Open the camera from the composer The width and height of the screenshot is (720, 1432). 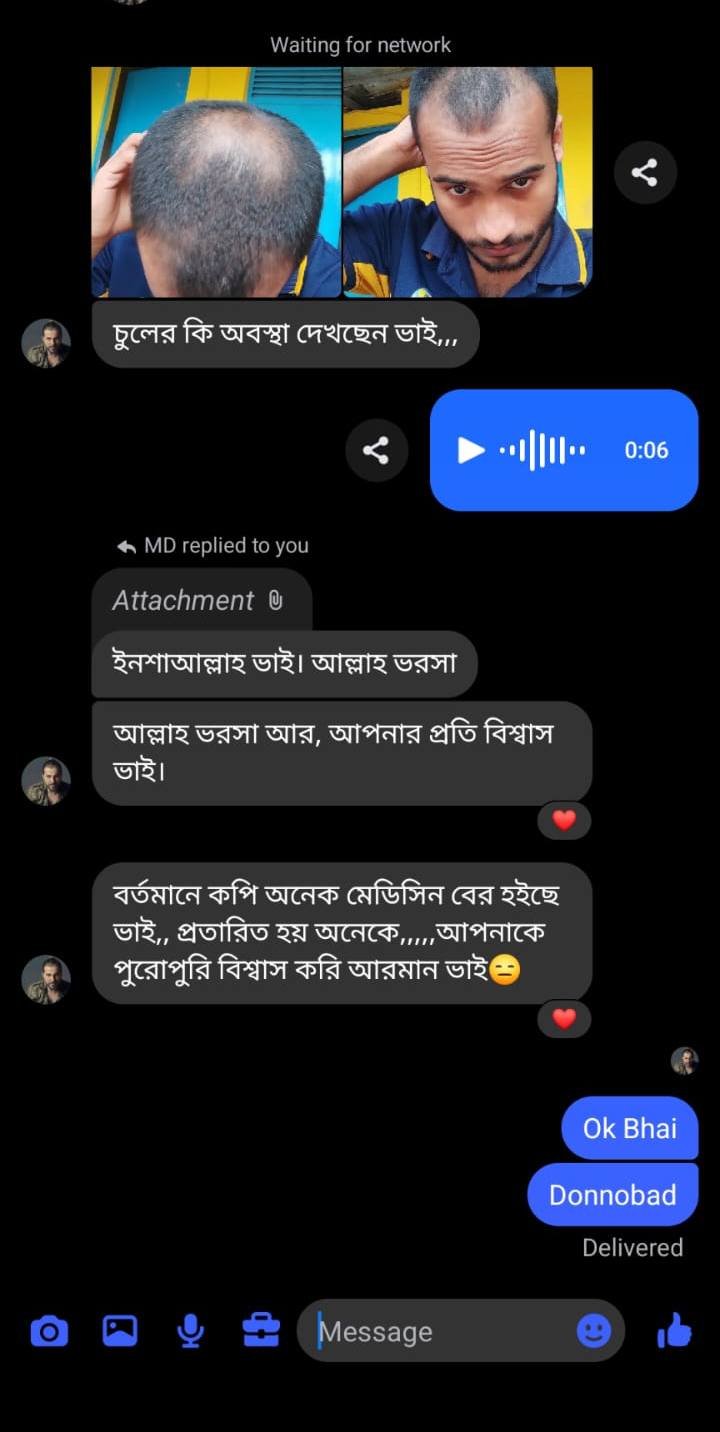(49, 1331)
